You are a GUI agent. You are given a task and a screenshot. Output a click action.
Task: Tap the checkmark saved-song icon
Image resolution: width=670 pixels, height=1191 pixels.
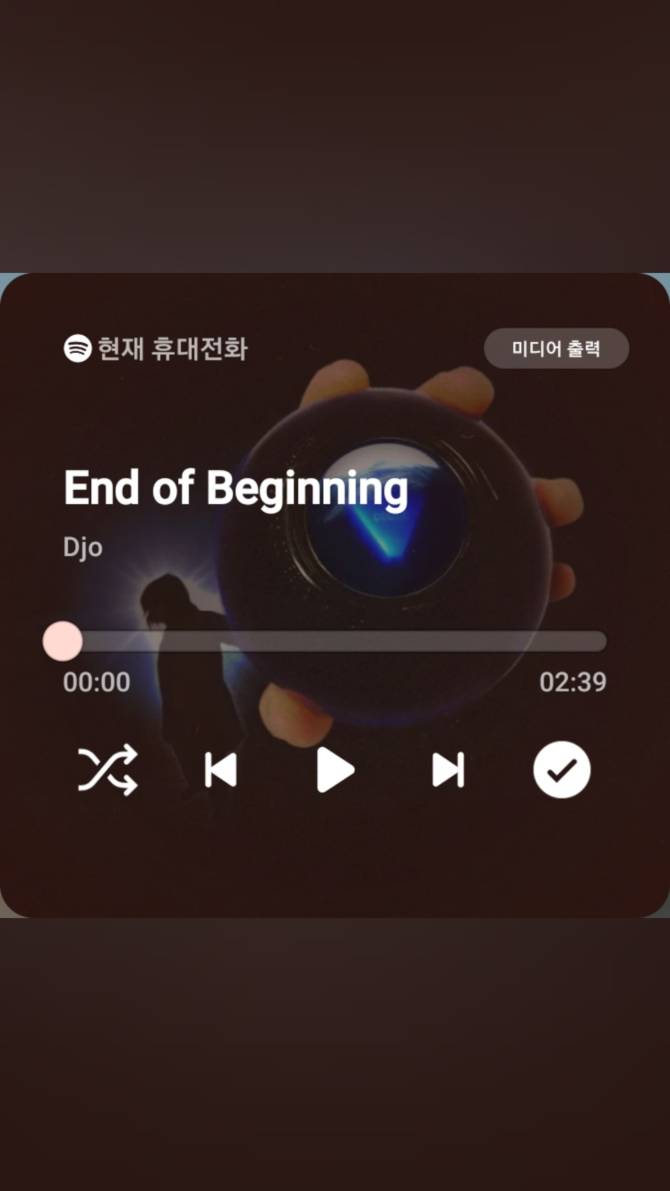point(561,771)
